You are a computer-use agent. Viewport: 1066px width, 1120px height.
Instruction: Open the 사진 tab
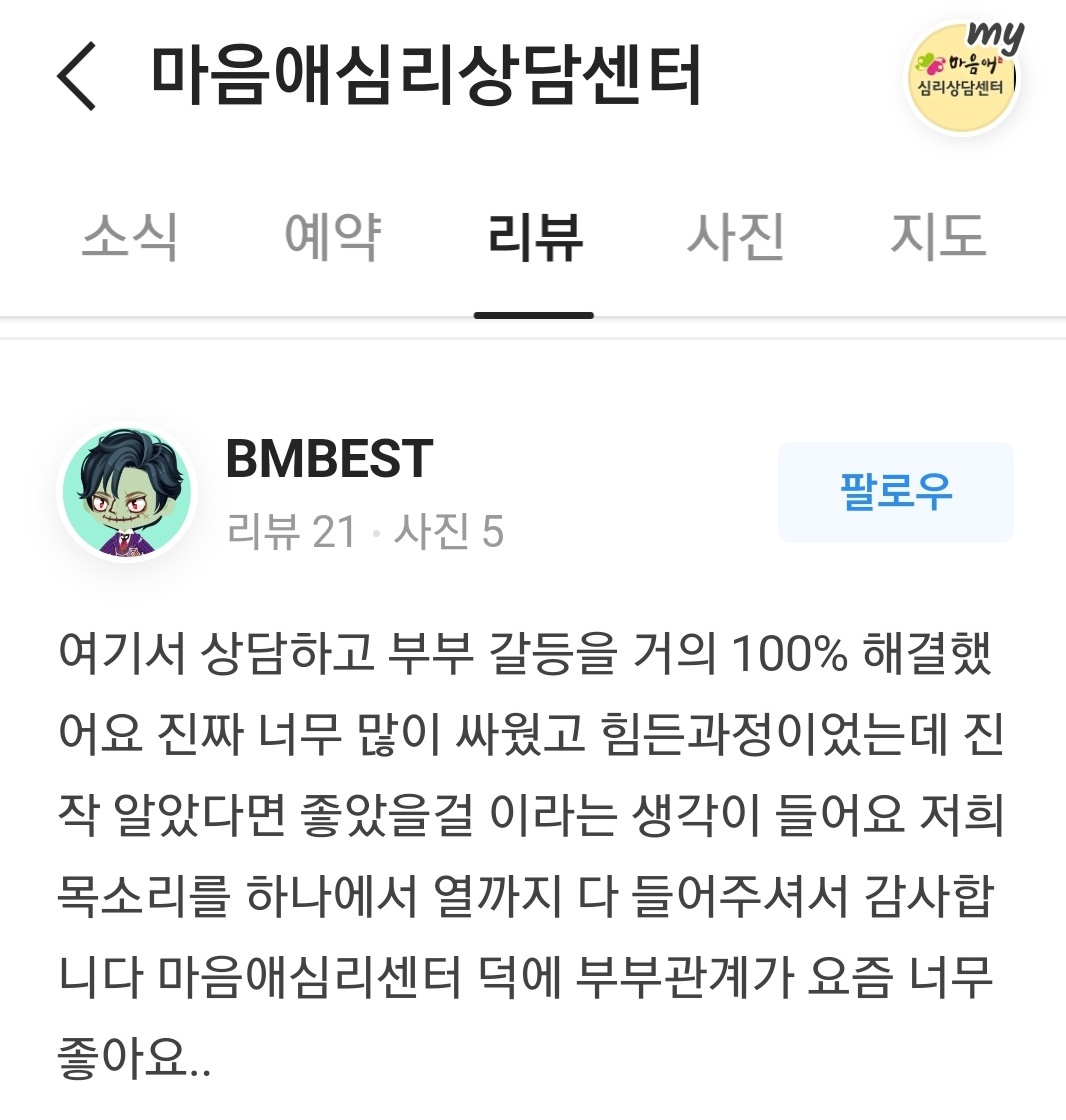point(736,239)
